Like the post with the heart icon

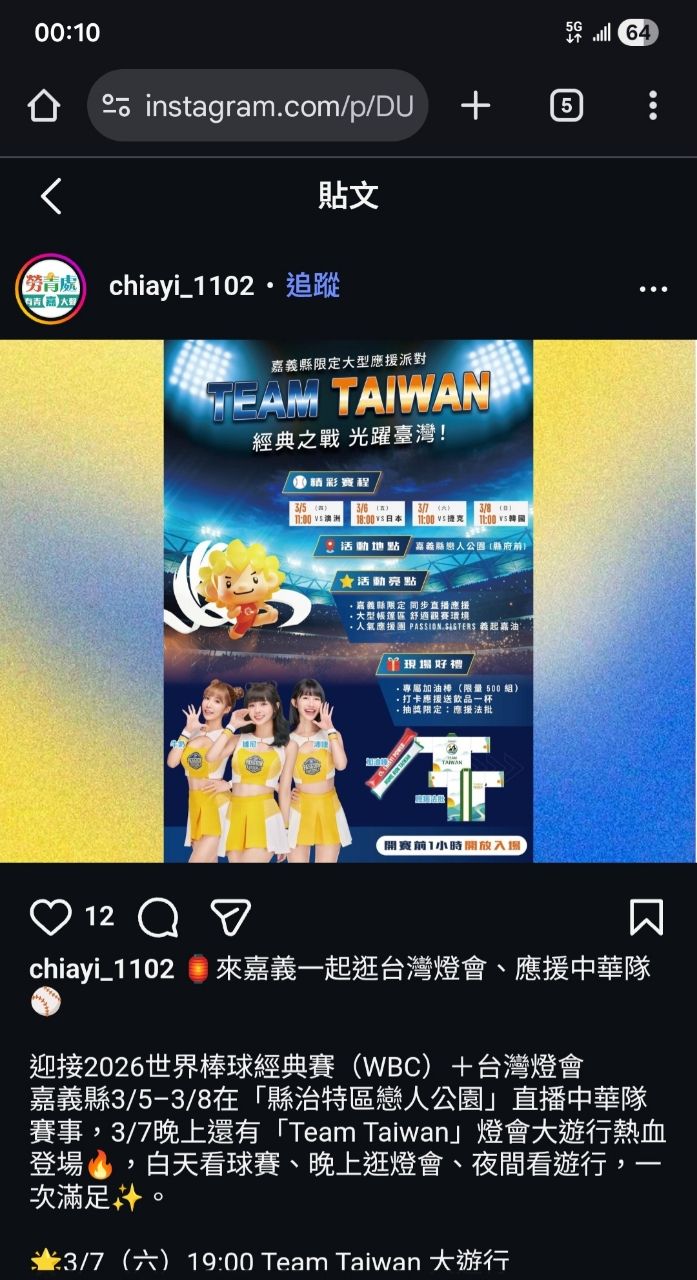[51, 917]
